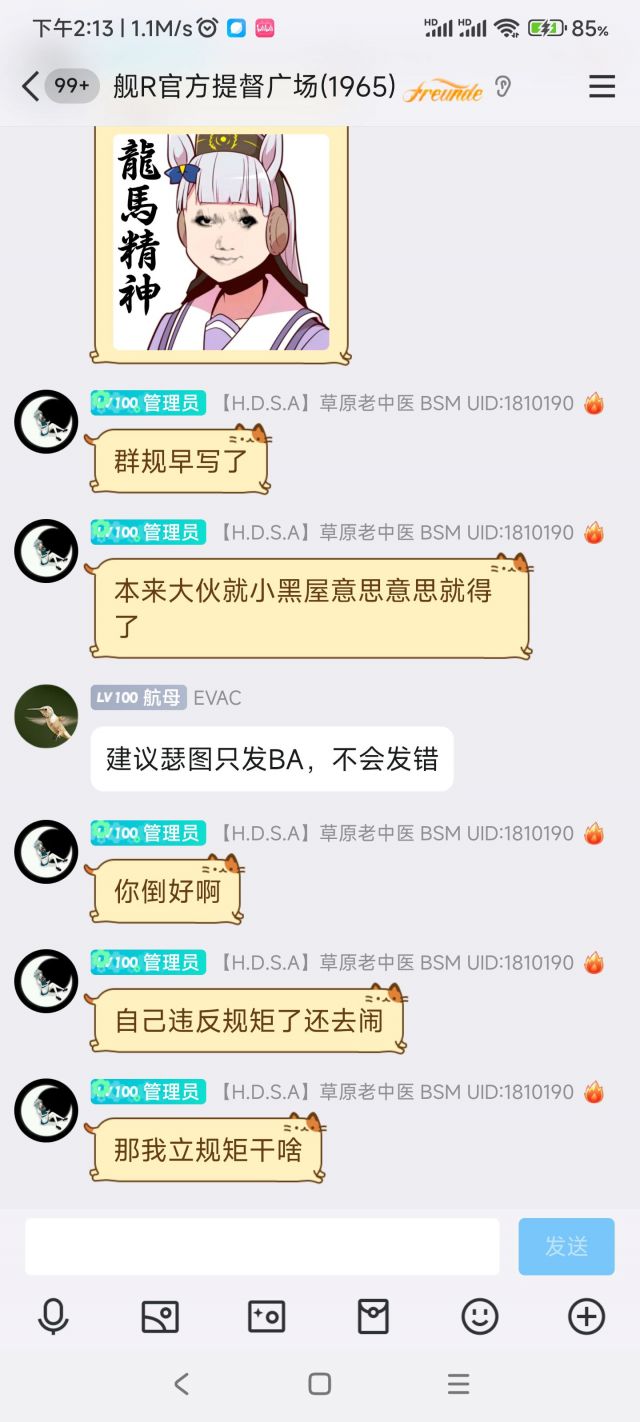The image size is (640, 1422).
Task: Tap the 99+ unread messages badge
Action: 72,87
